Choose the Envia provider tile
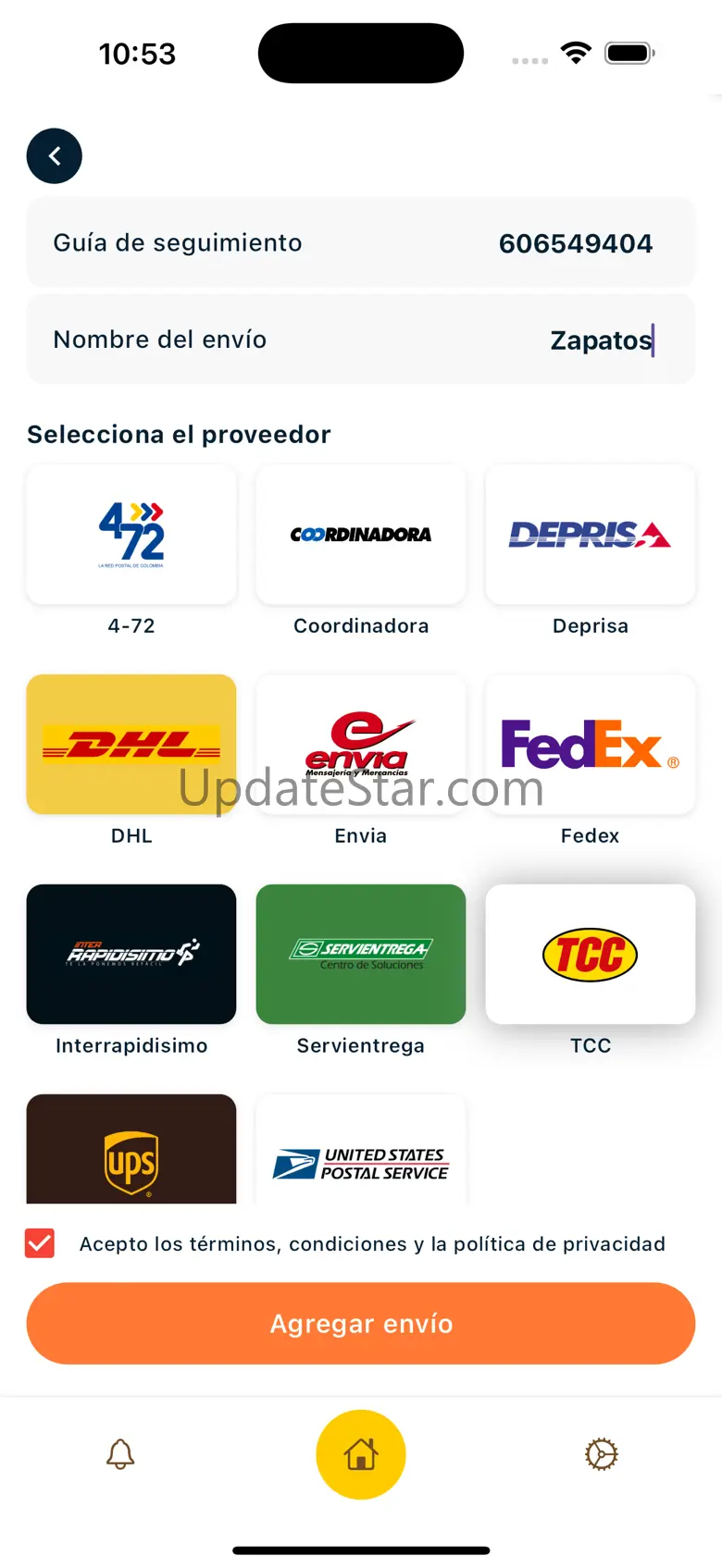 (361, 745)
